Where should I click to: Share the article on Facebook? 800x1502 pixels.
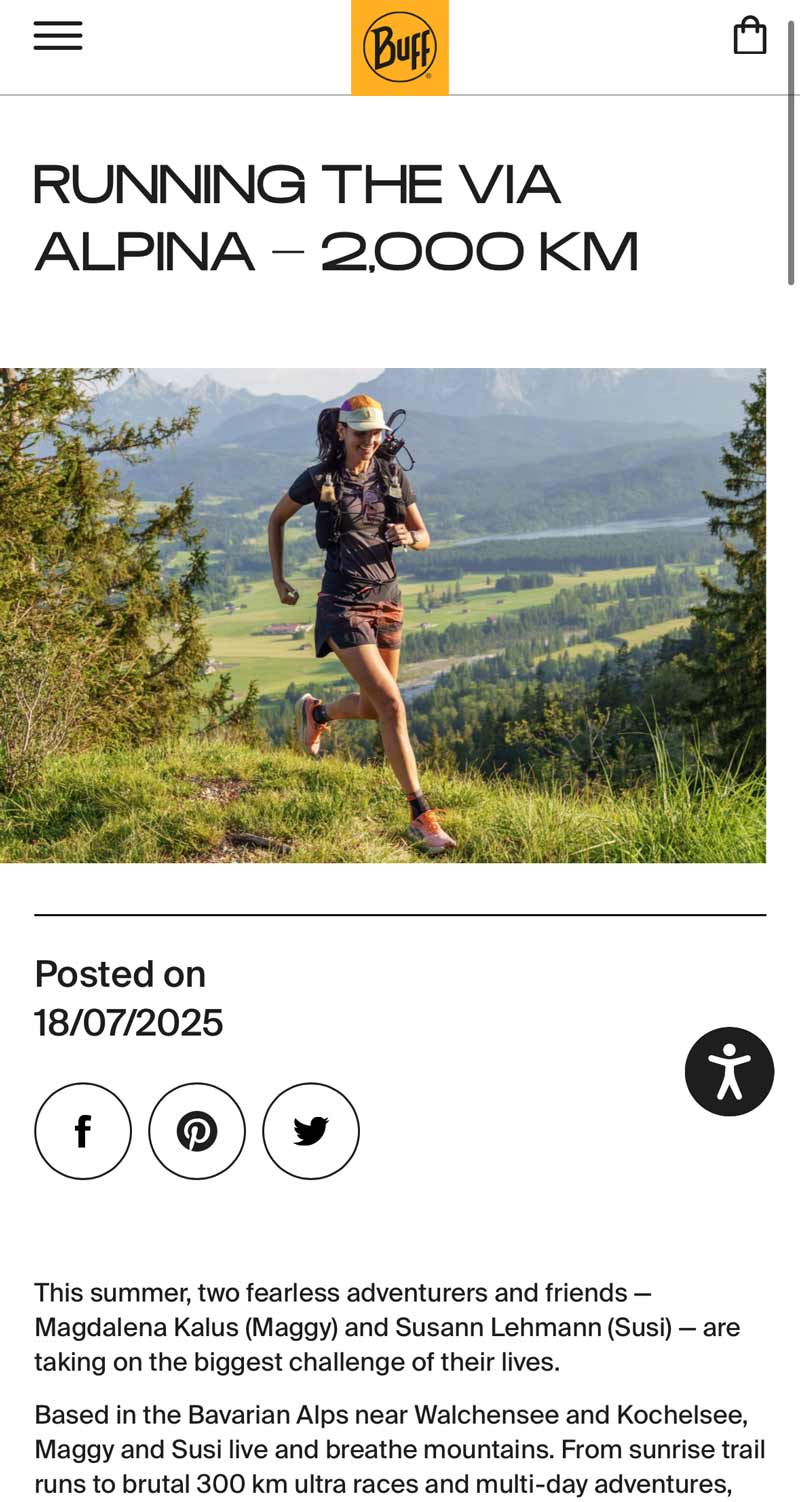tap(83, 1131)
